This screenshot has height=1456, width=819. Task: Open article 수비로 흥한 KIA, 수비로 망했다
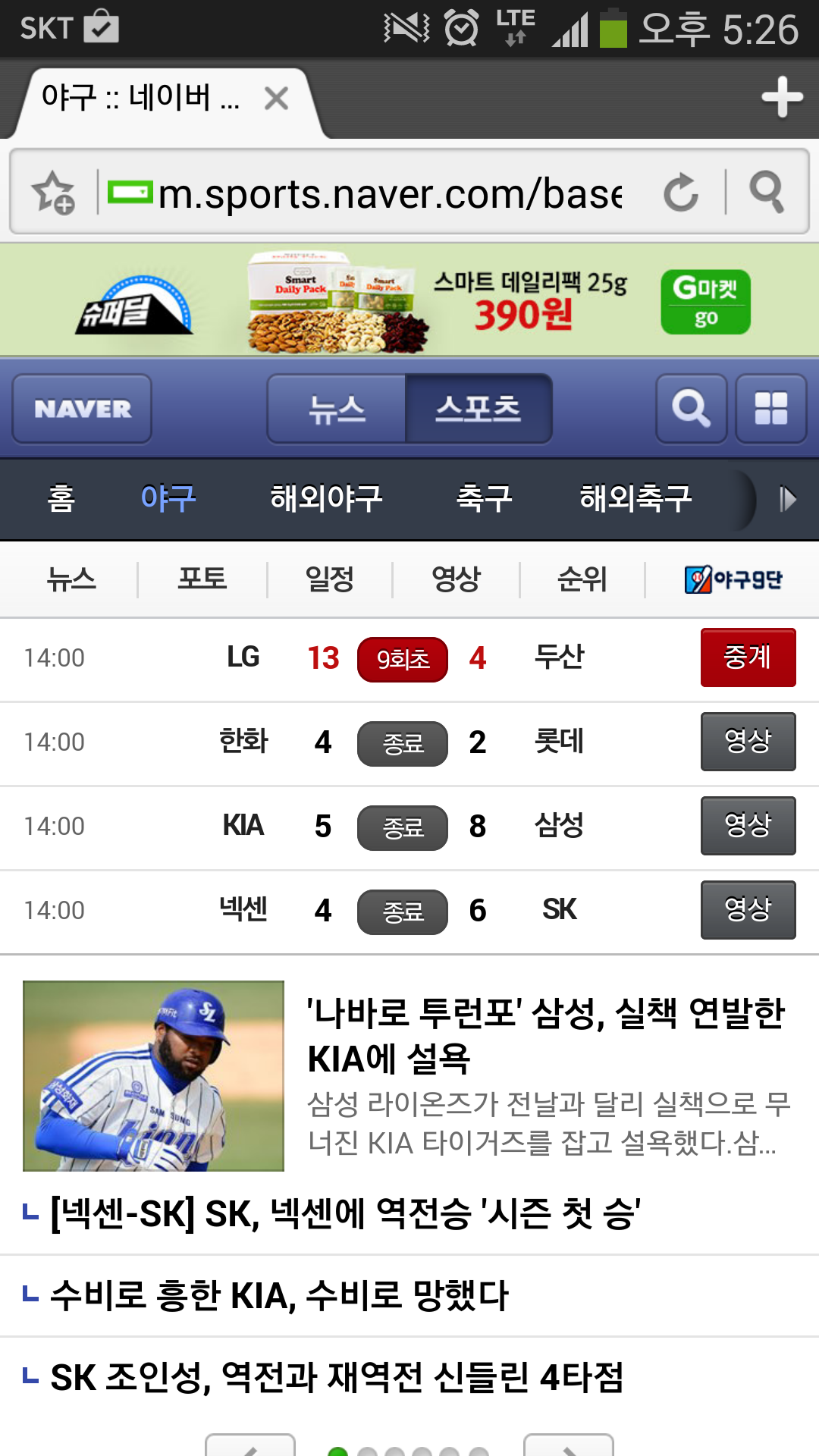[279, 1295]
